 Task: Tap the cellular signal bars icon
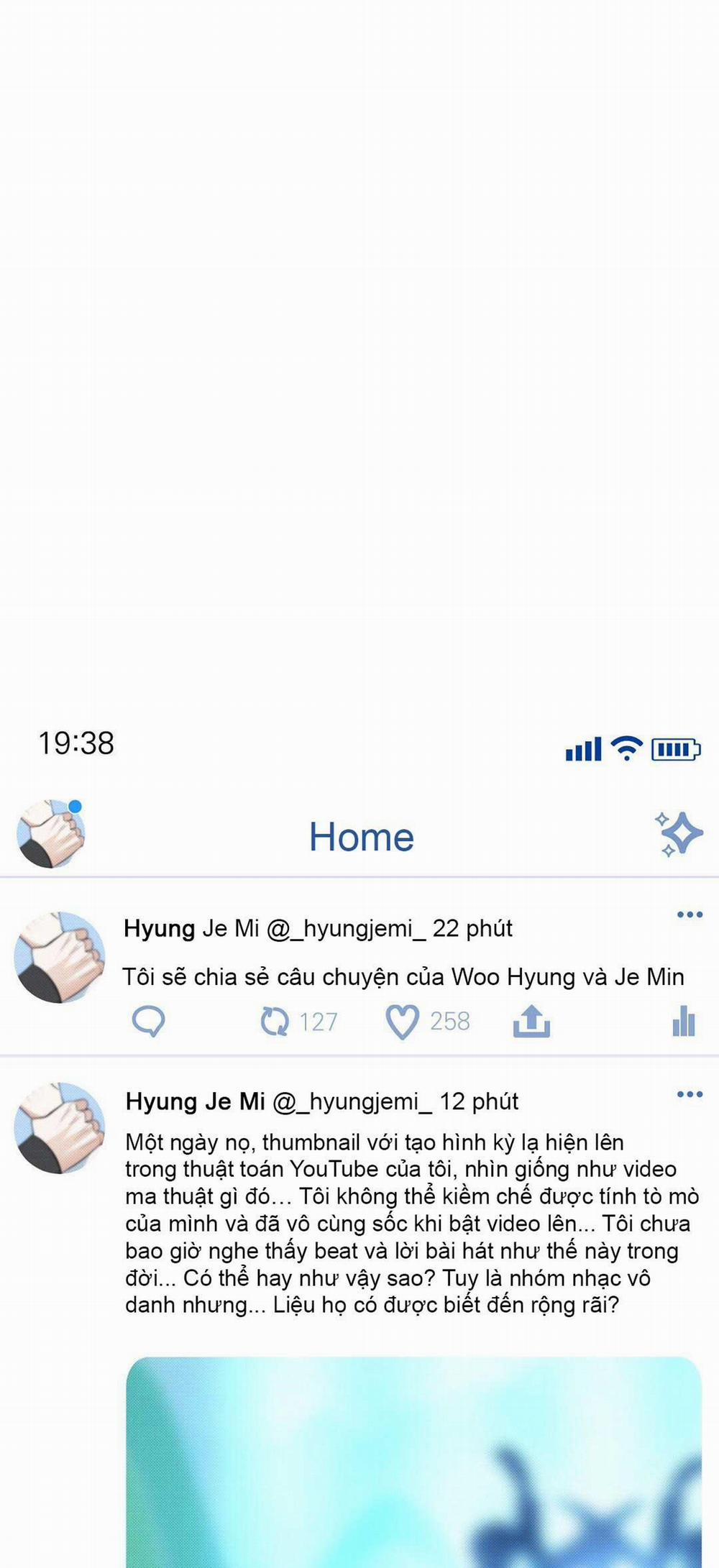click(x=582, y=746)
